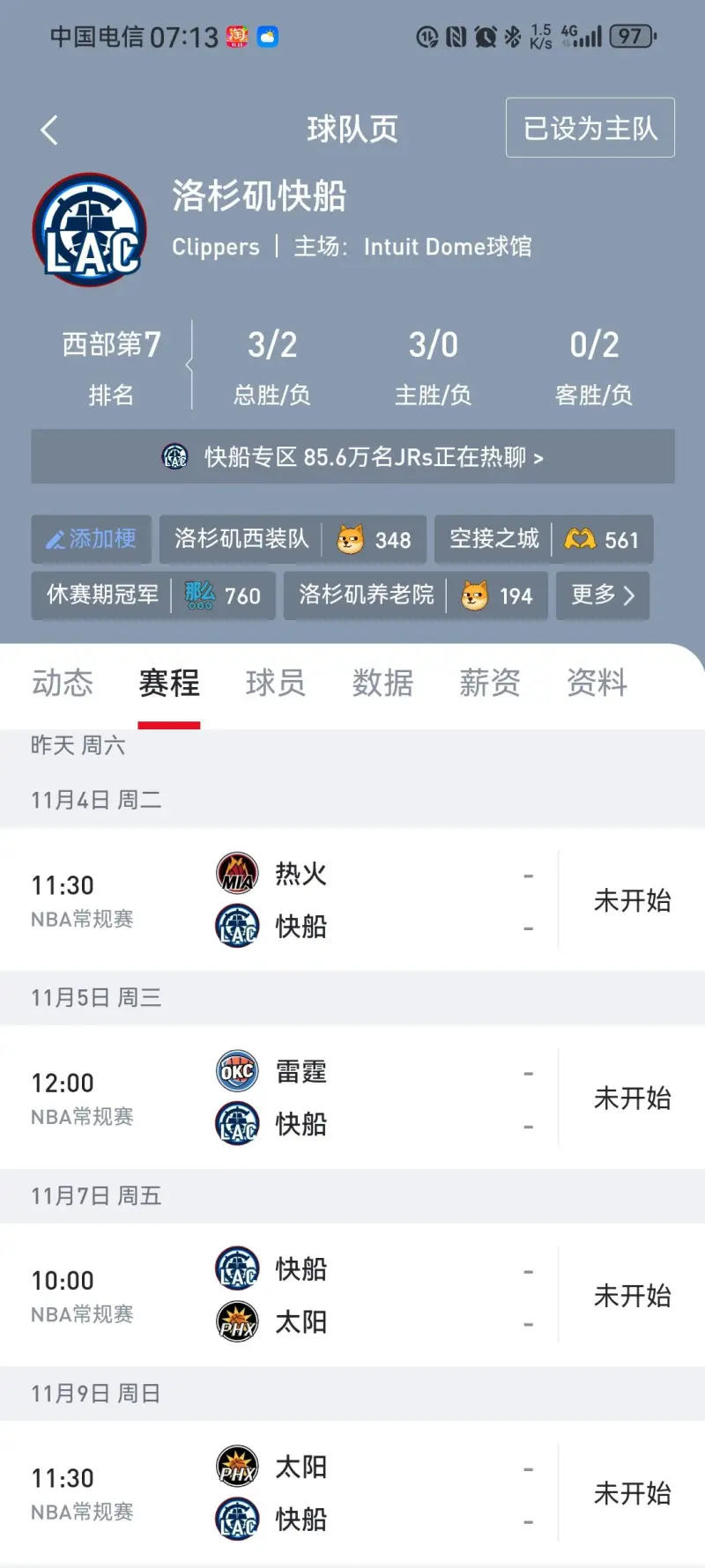Open the 薪资 tab

pos(490,683)
